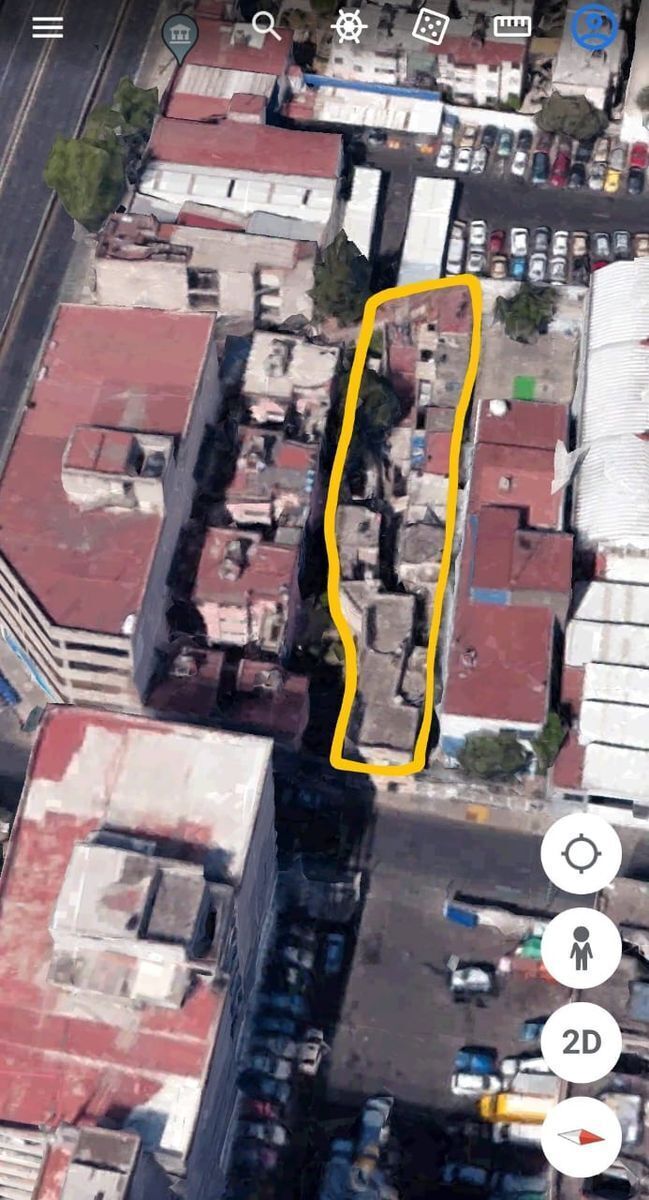Open the measure ruler tool
Viewport: 649px width, 1200px height.
click(512, 26)
